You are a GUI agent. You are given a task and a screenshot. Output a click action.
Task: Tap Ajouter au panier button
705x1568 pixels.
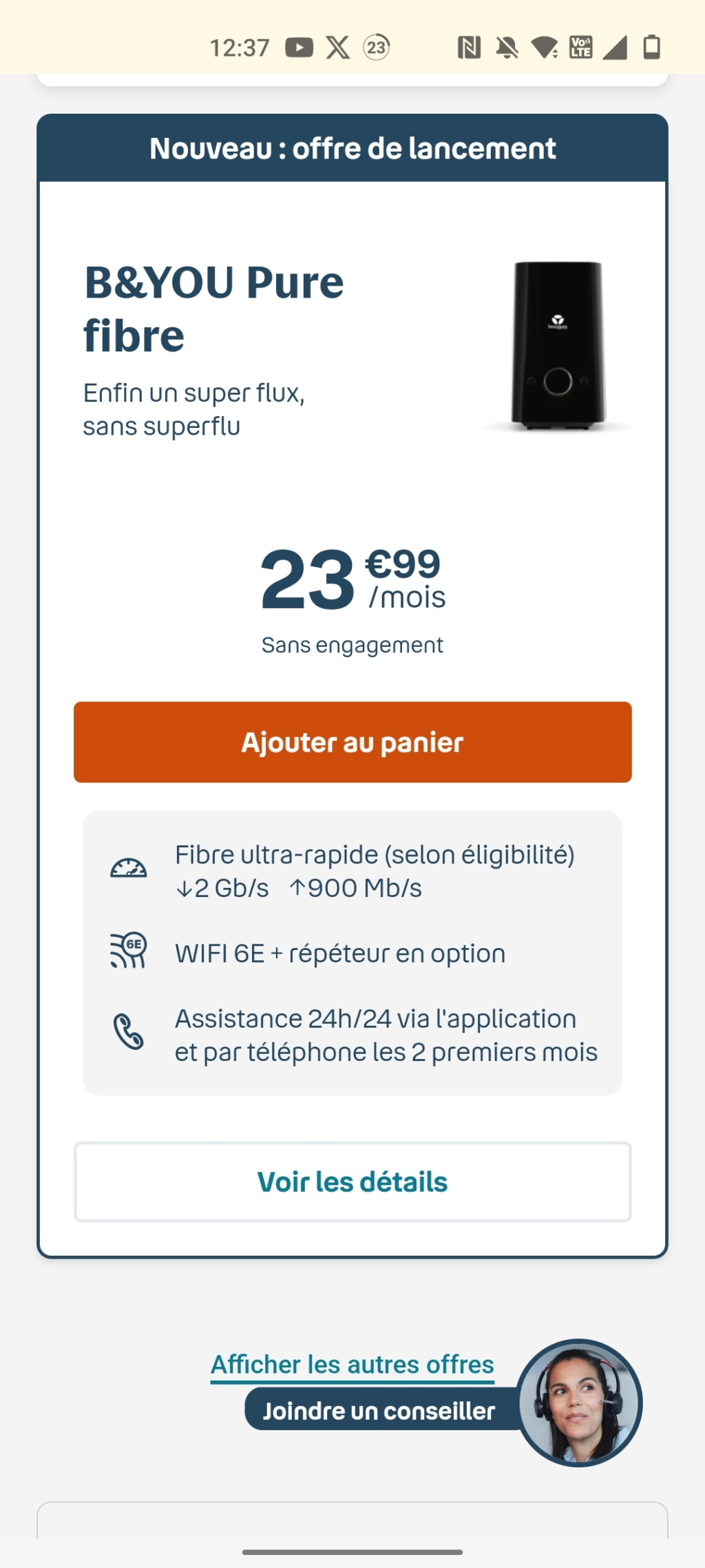[352, 742]
